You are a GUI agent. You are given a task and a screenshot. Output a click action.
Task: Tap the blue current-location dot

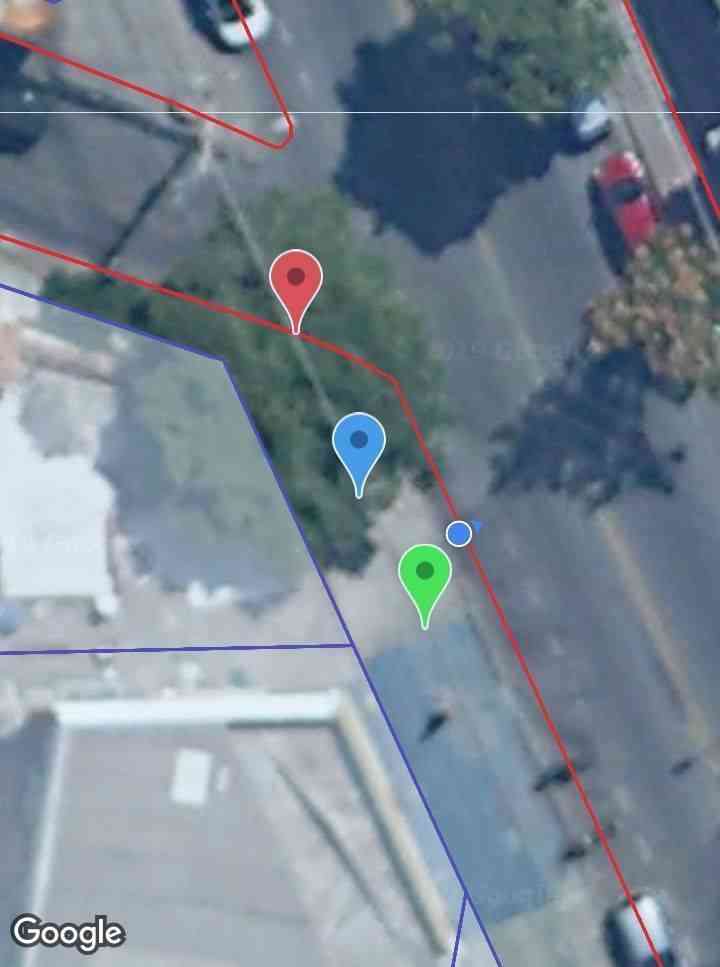459,533
